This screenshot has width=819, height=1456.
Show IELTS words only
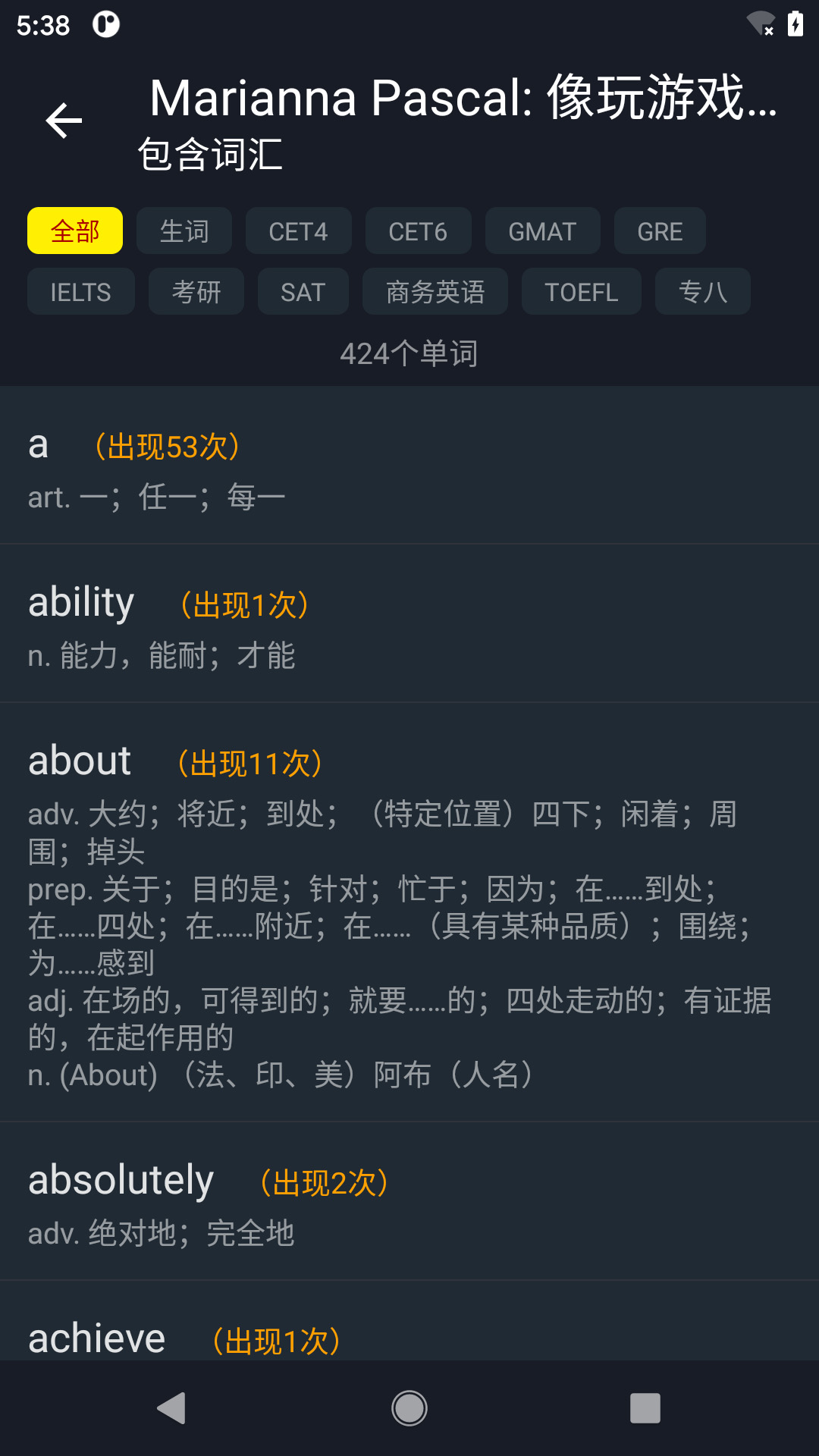click(x=81, y=291)
